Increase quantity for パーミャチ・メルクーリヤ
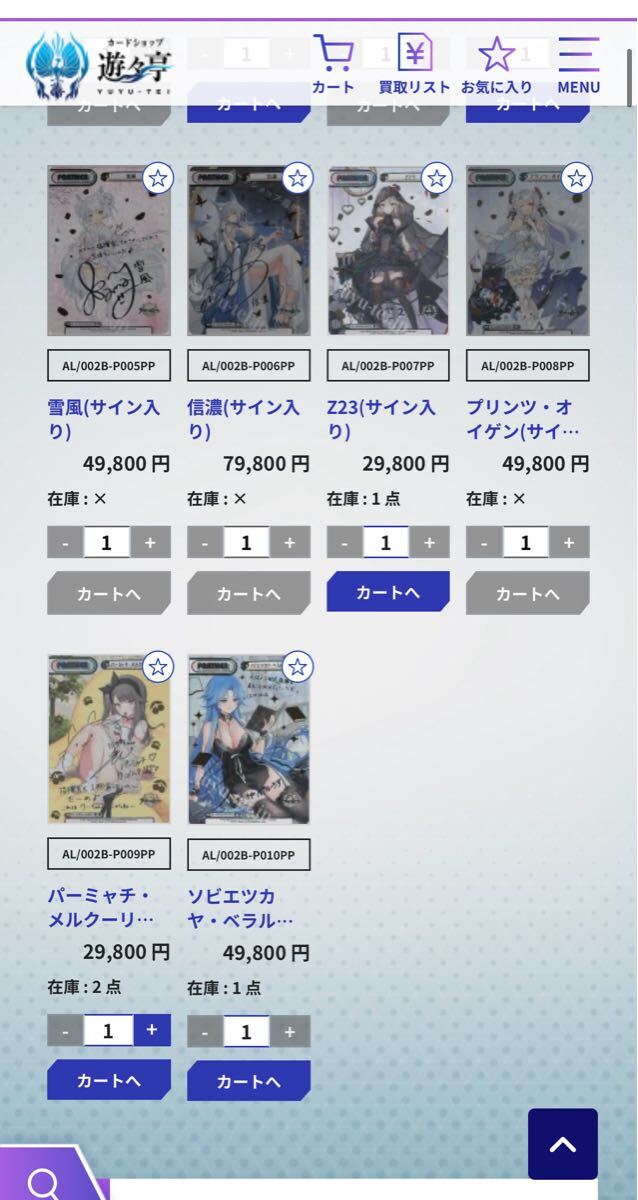 tap(151, 1030)
